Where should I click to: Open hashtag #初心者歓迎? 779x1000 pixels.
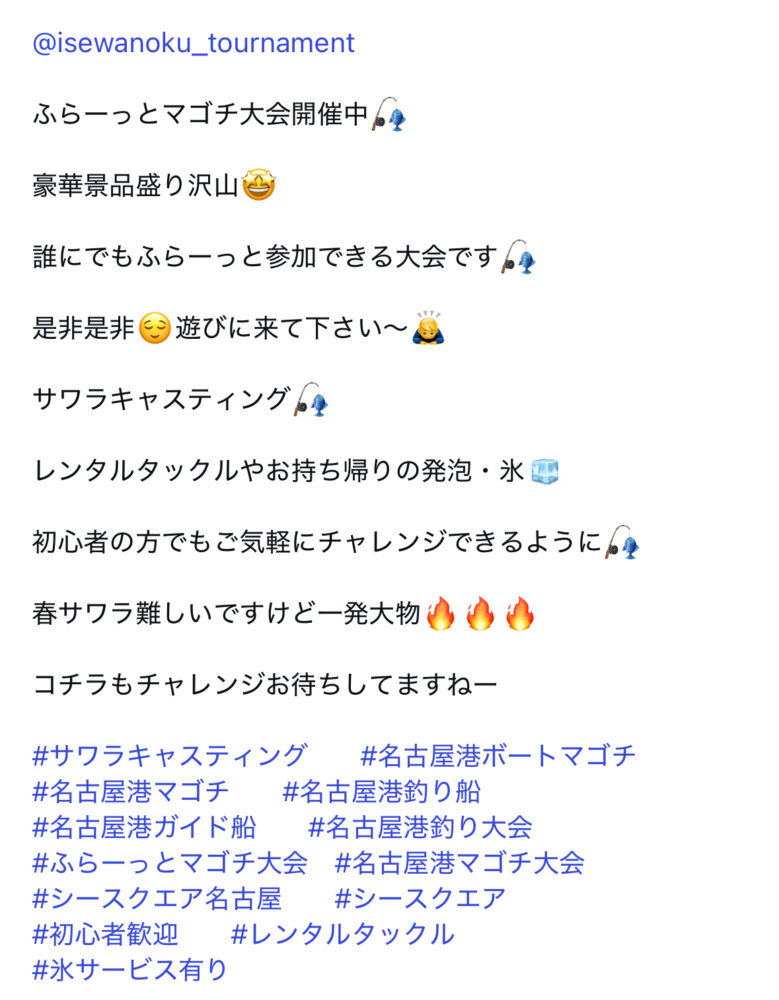[x=106, y=934]
